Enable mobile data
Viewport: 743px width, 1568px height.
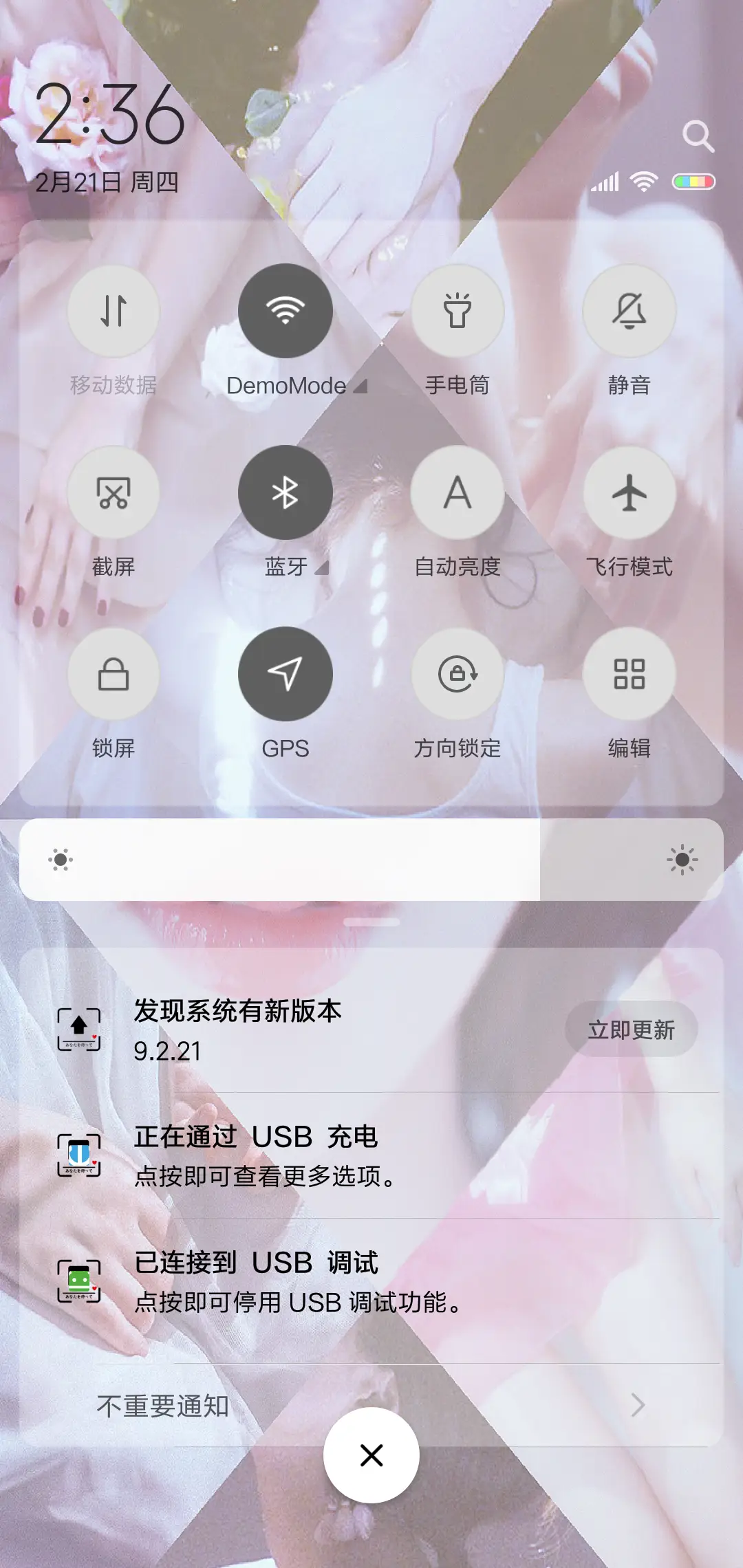114,312
